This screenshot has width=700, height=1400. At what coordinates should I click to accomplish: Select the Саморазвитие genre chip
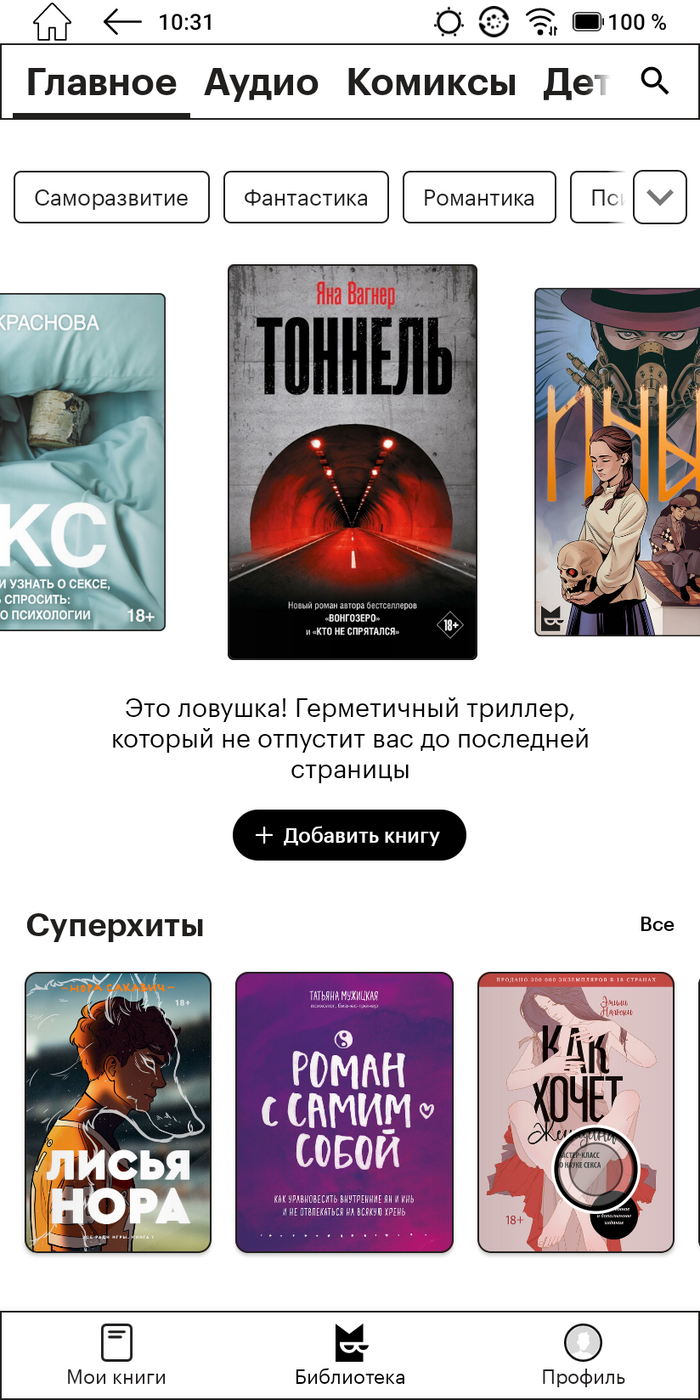click(x=111, y=197)
